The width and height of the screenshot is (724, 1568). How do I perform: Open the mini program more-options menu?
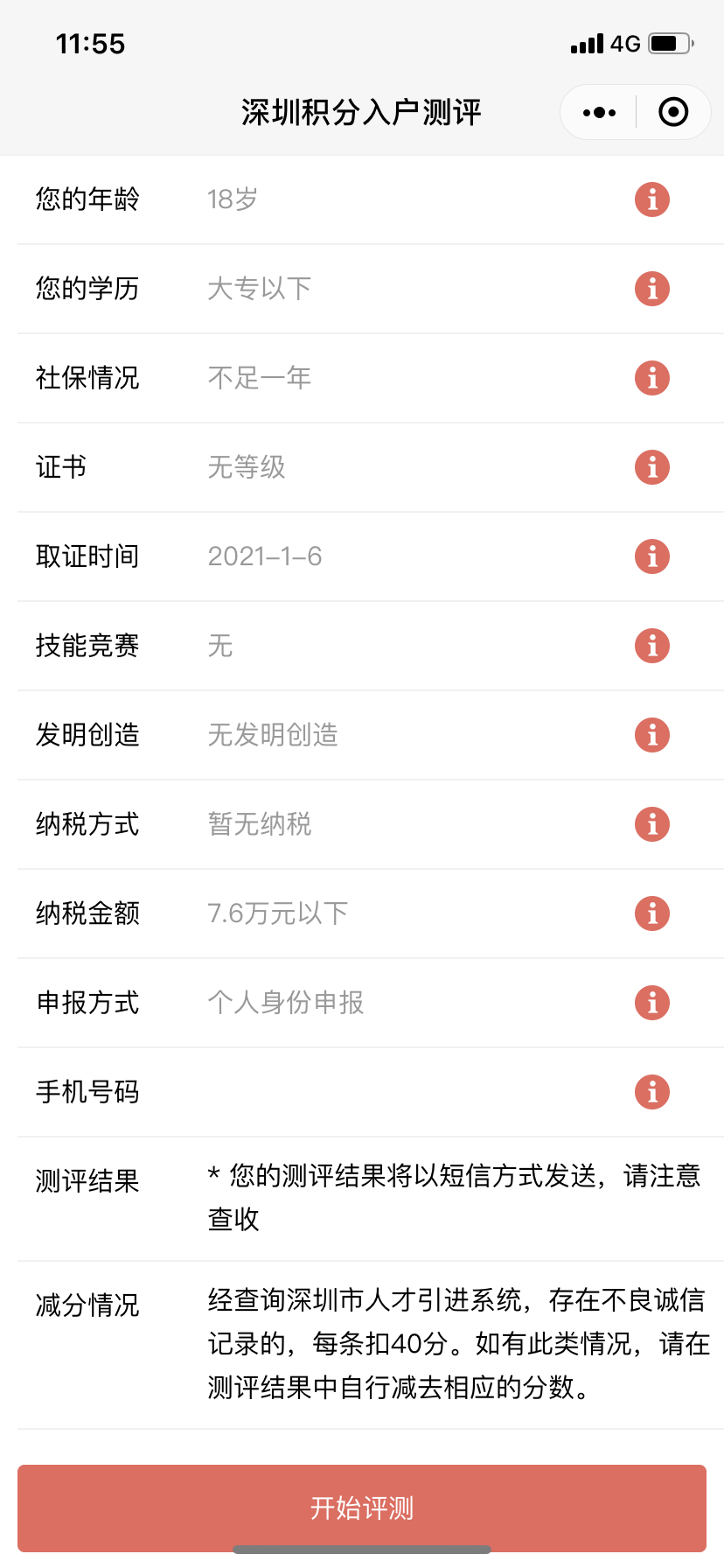(x=599, y=113)
